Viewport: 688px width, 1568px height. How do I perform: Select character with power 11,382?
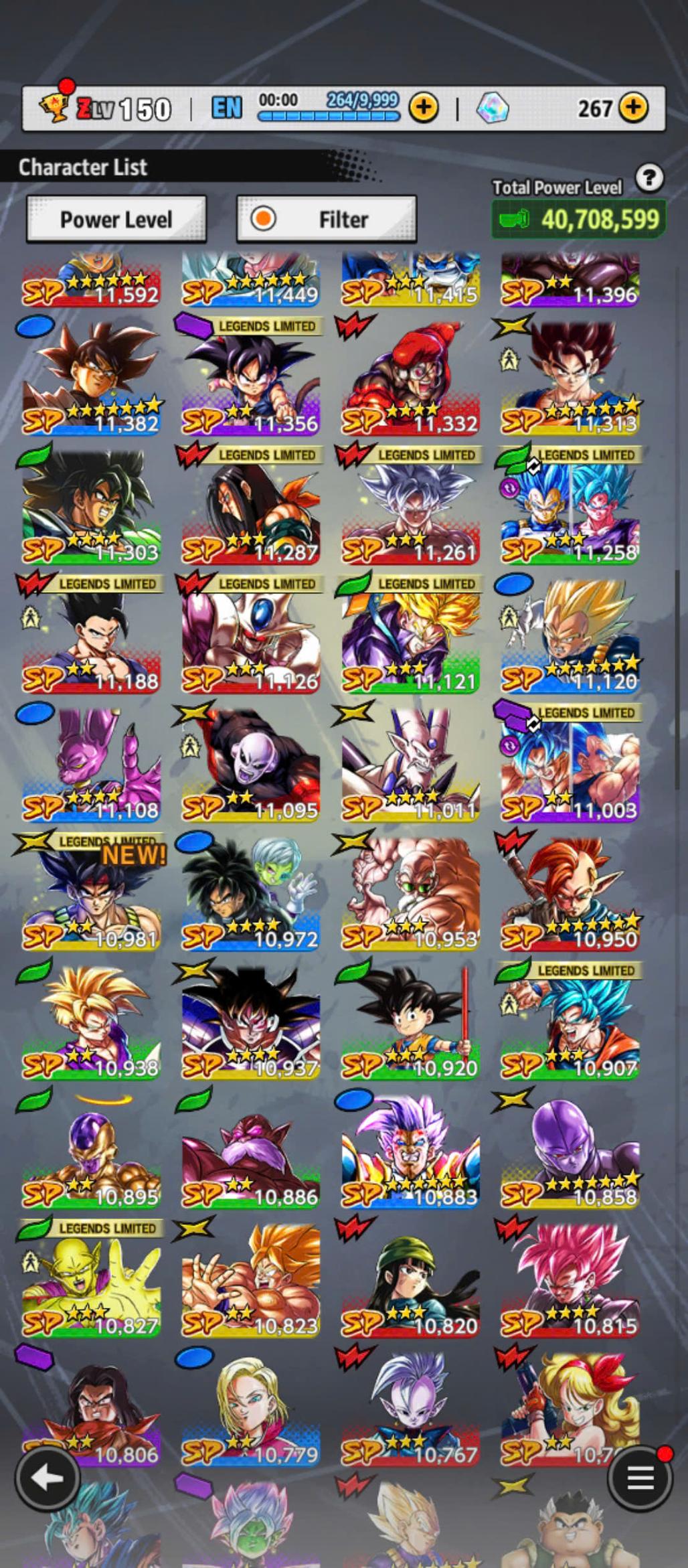pos(92,378)
